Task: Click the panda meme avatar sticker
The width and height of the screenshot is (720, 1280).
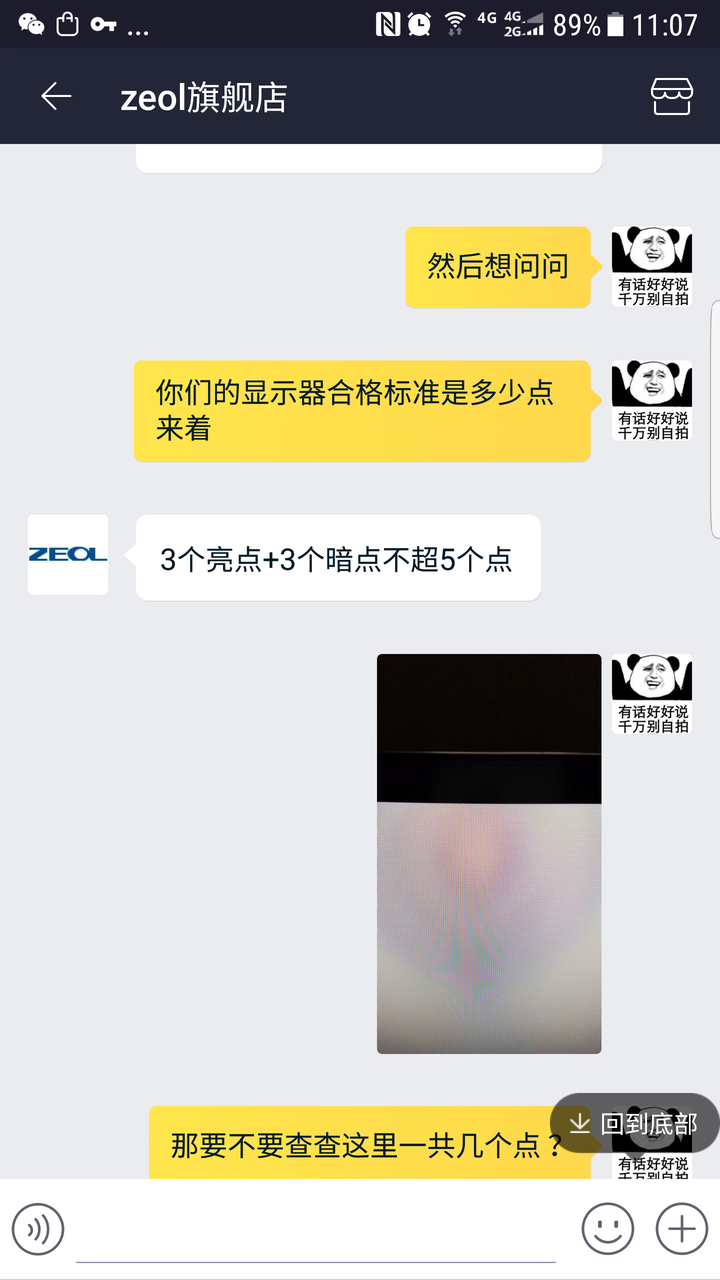Action: (651, 266)
